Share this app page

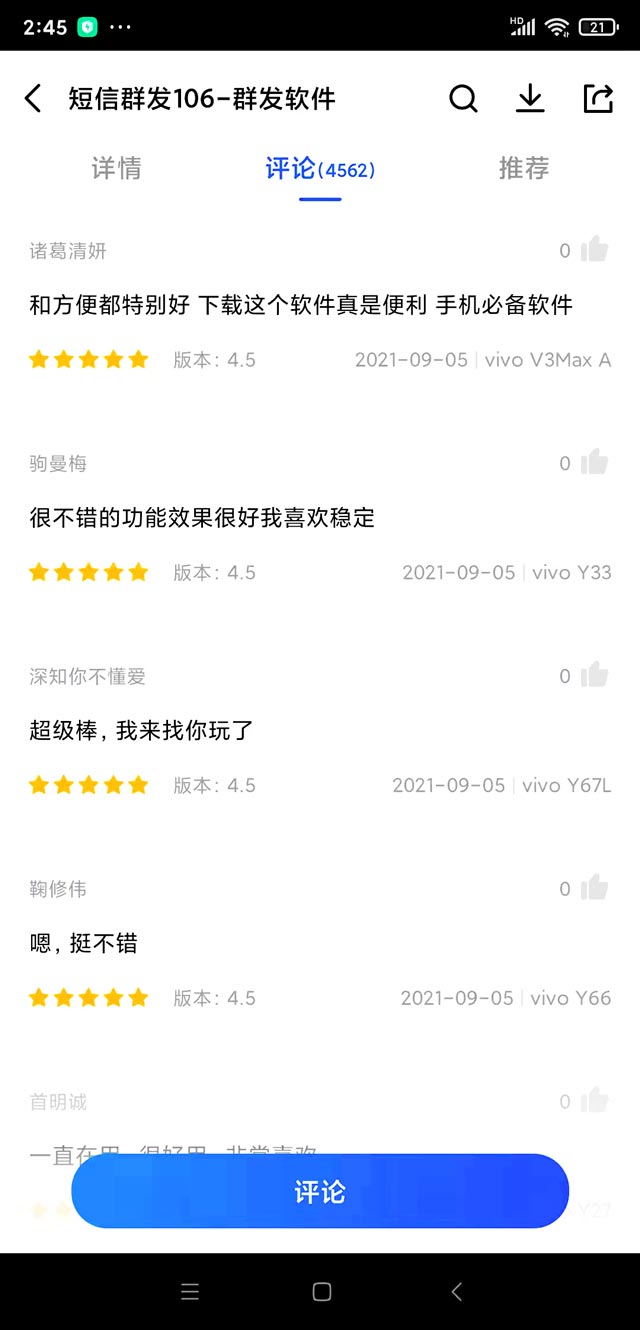[x=597, y=98]
